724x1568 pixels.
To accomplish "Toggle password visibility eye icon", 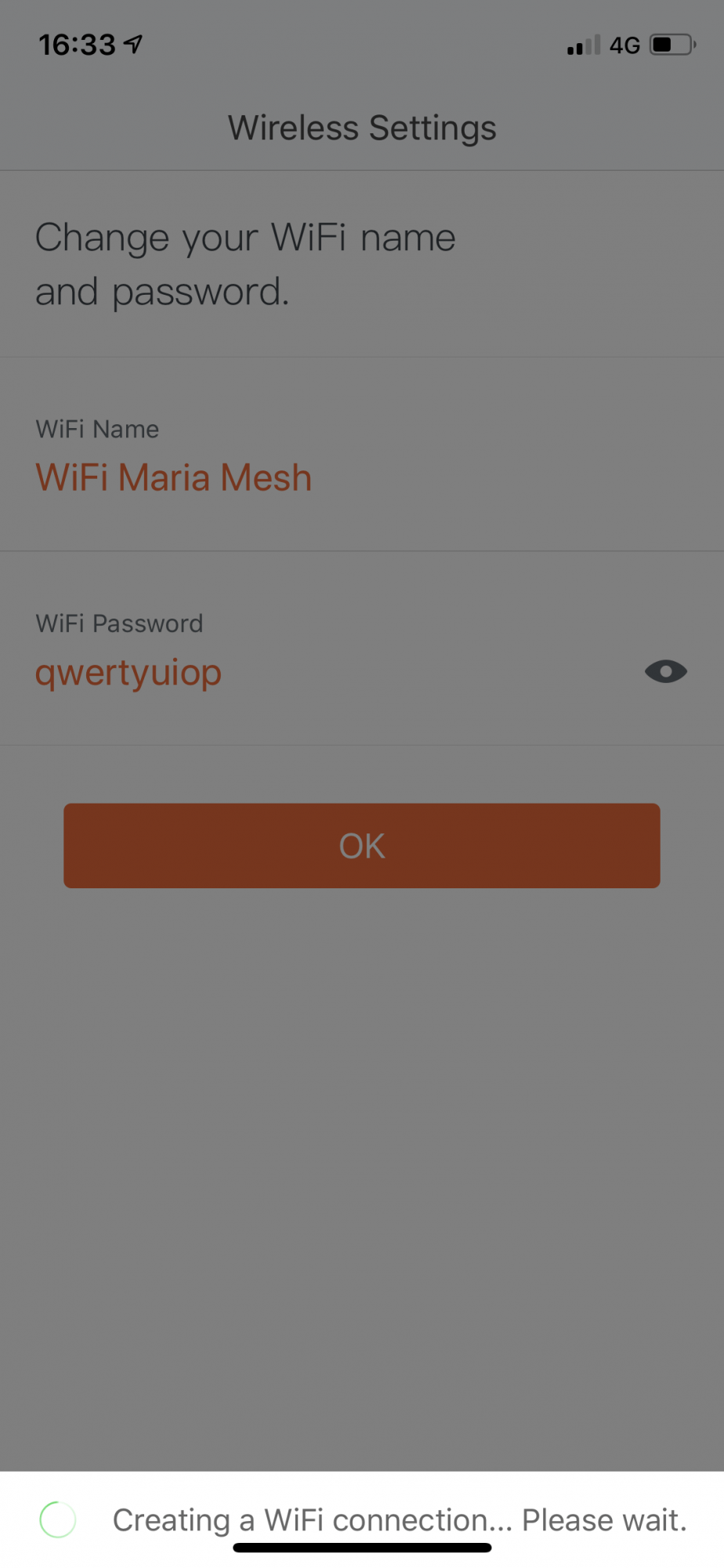I will [665, 672].
